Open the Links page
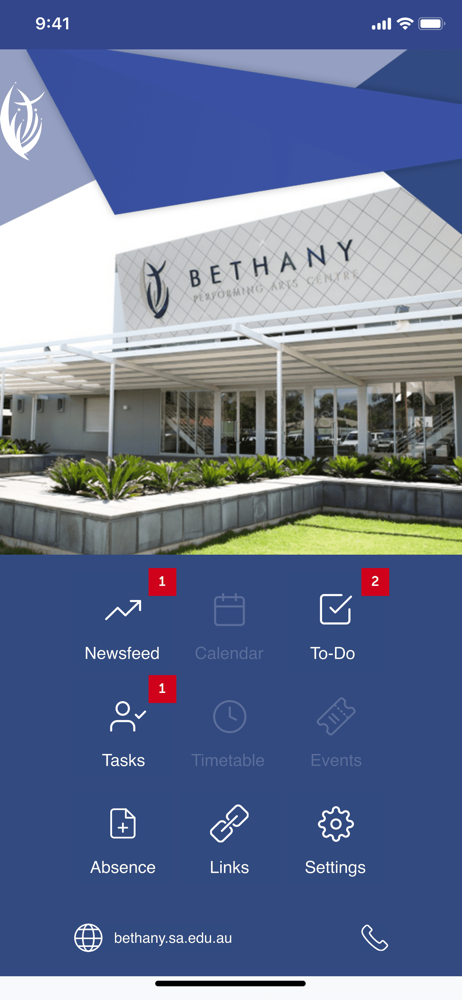Image resolution: width=462 pixels, height=1000 pixels. (229, 841)
